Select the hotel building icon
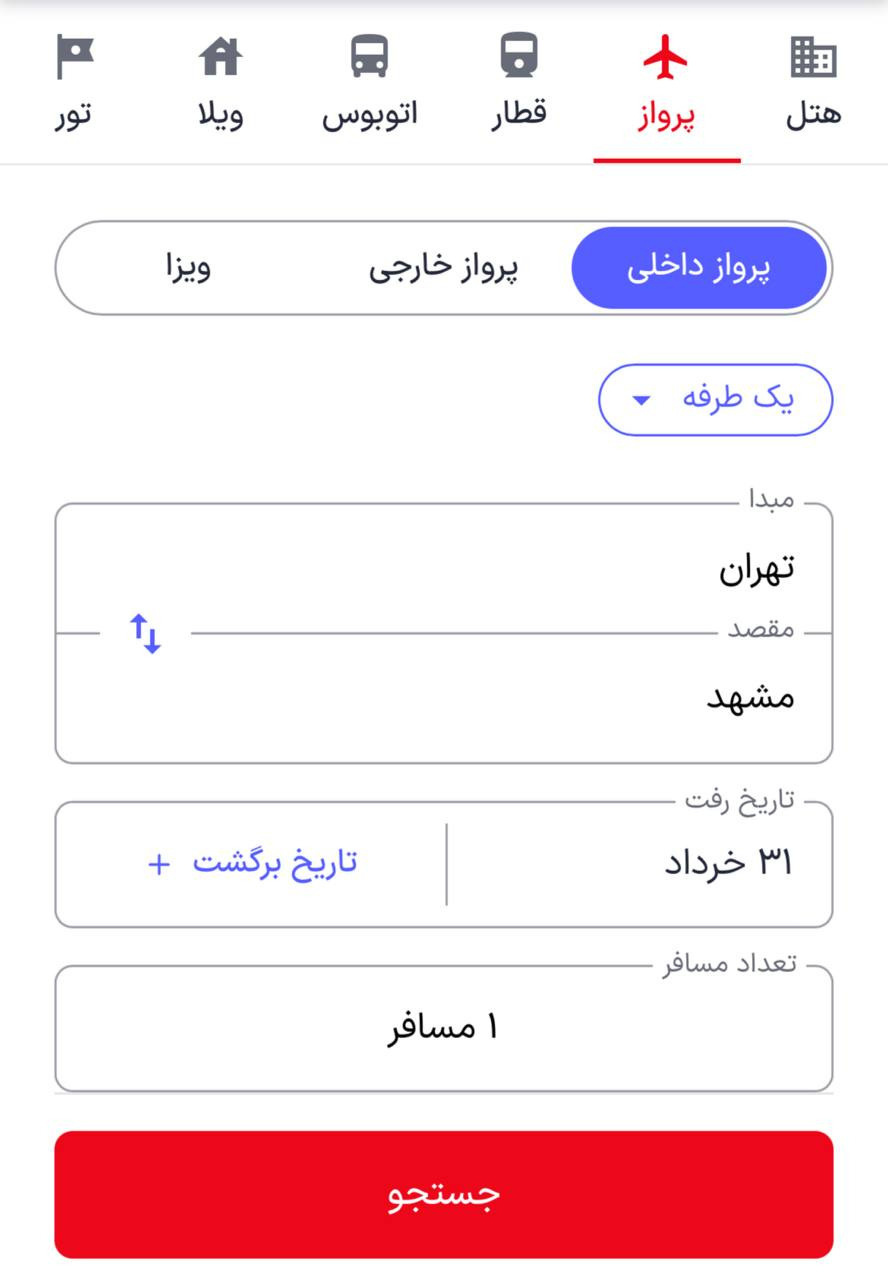 coord(813,57)
